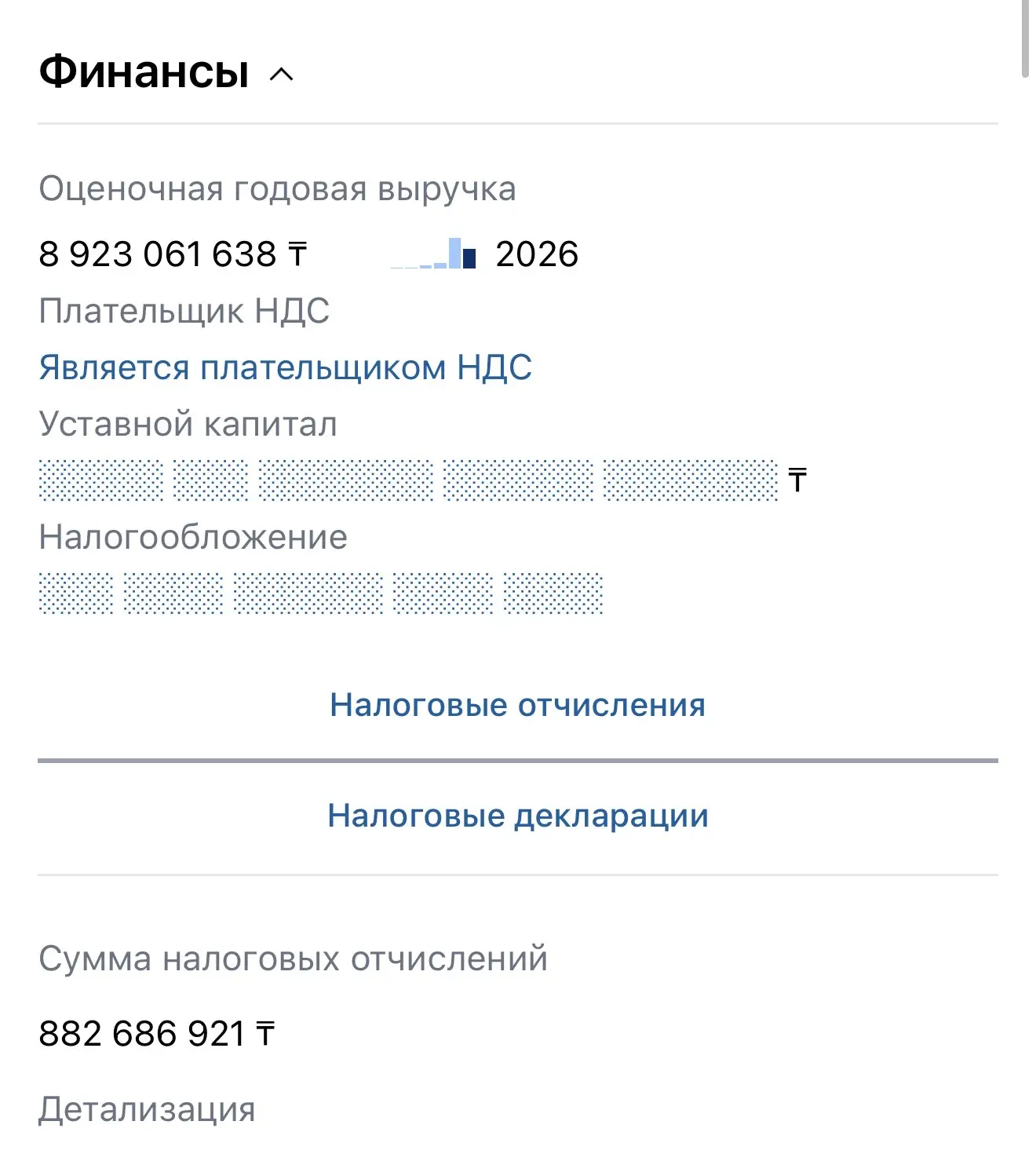
Task: Switch to the Налоговые отчисления tab
Action: [x=517, y=705]
